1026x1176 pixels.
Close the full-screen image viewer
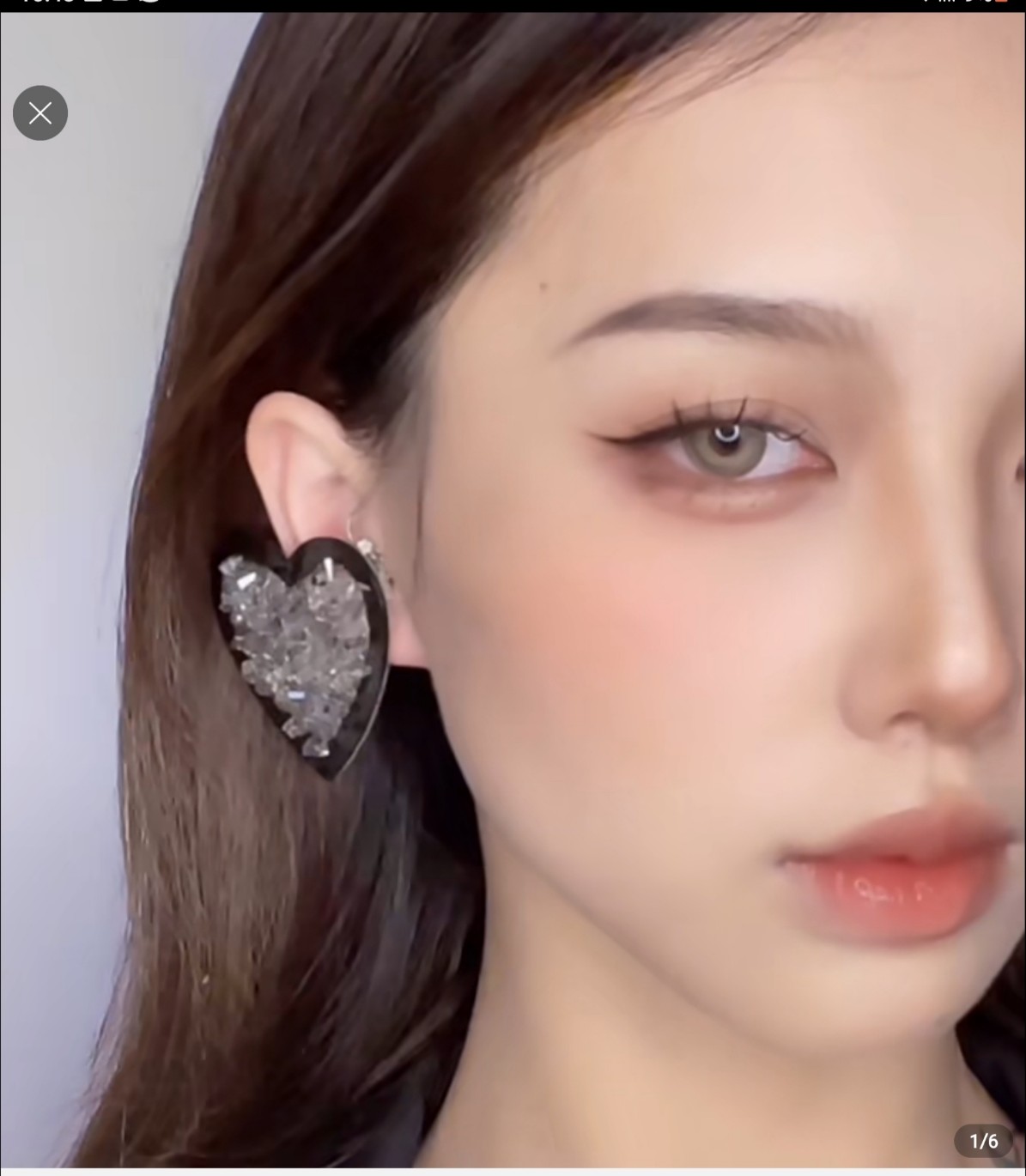coord(40,113)
